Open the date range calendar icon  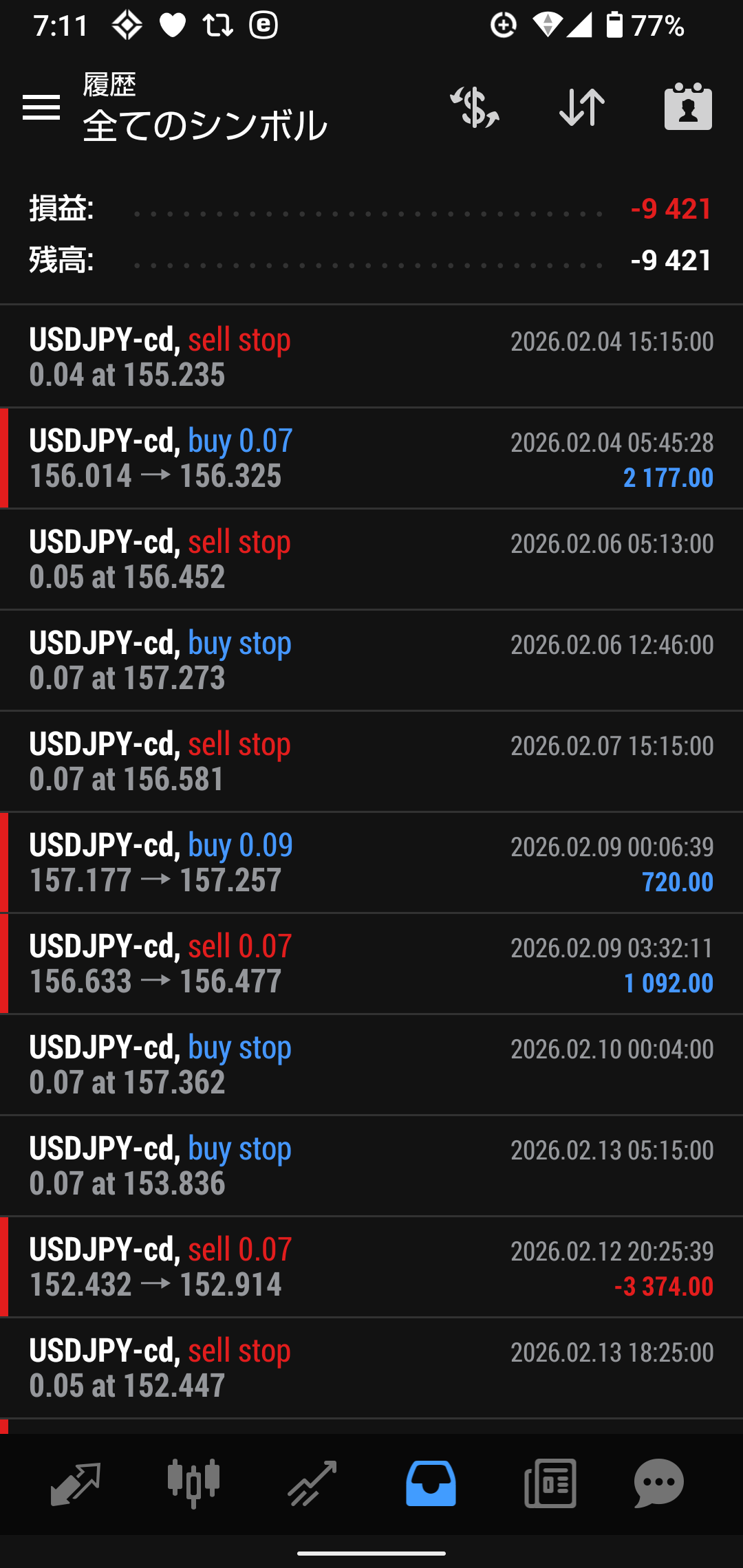(688, 107)
